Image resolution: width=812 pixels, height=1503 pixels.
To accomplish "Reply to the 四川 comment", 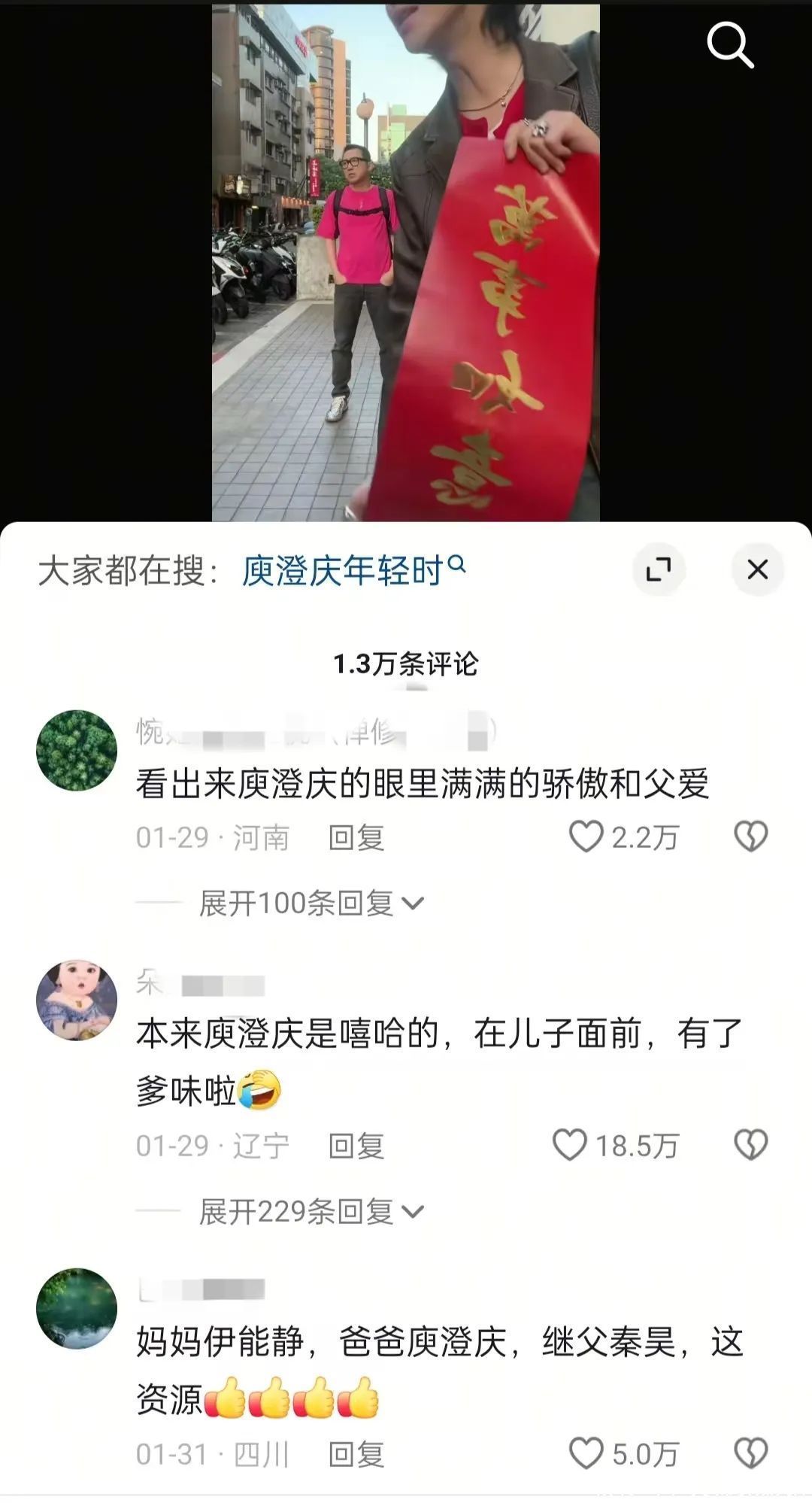I will pos(356,1455).
